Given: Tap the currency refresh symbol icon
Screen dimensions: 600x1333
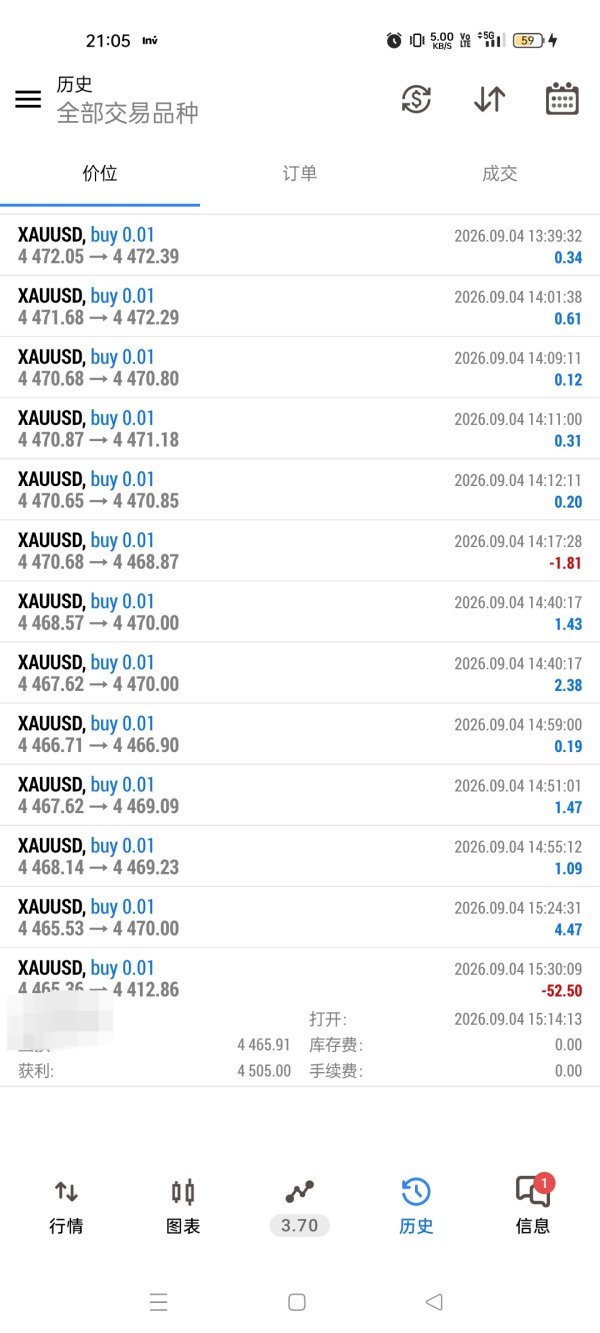Looking at the screenshot, I should point(416,99).
